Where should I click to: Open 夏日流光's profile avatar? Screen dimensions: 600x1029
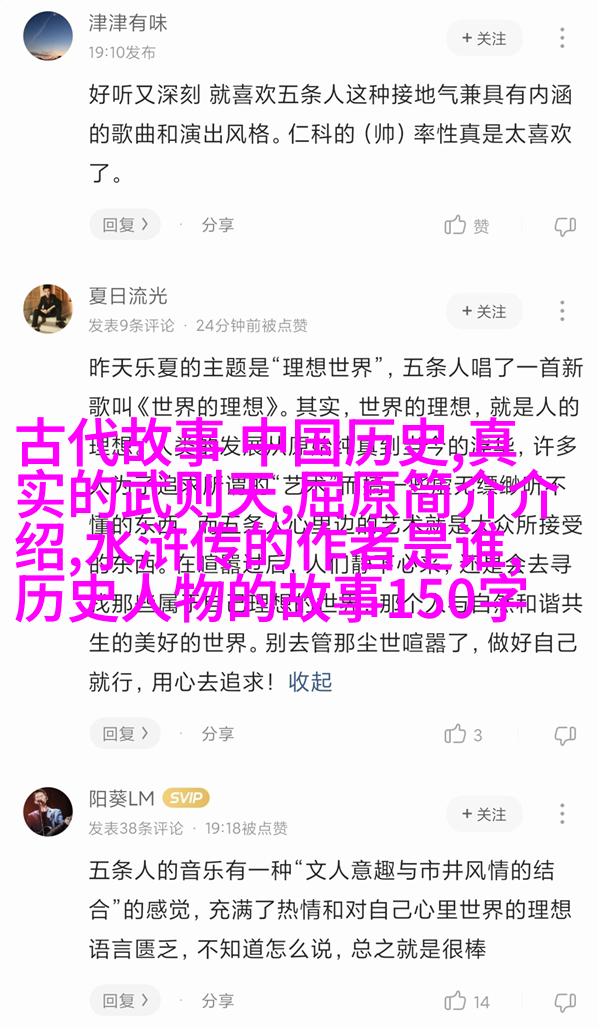[x=48, y=308]
